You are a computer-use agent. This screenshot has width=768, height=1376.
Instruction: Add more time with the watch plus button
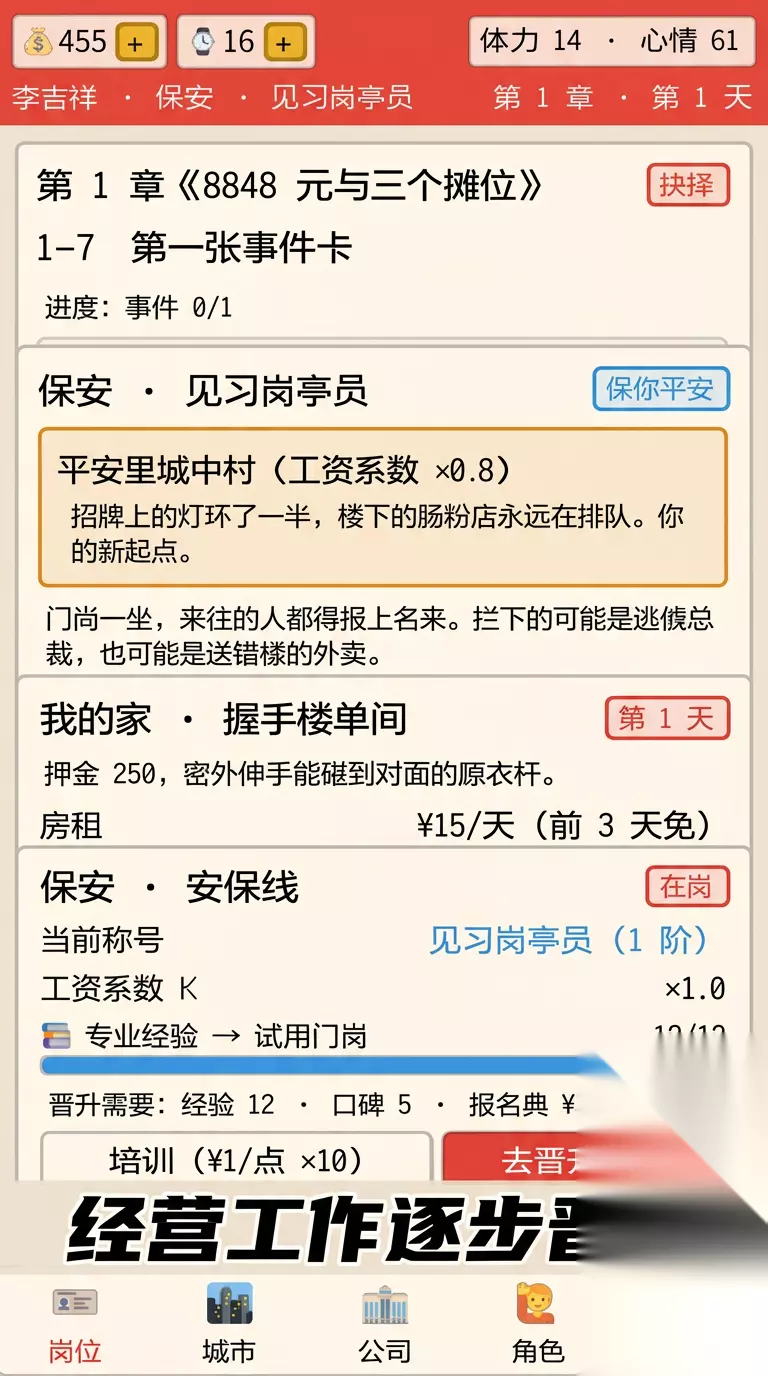(284, 42)
